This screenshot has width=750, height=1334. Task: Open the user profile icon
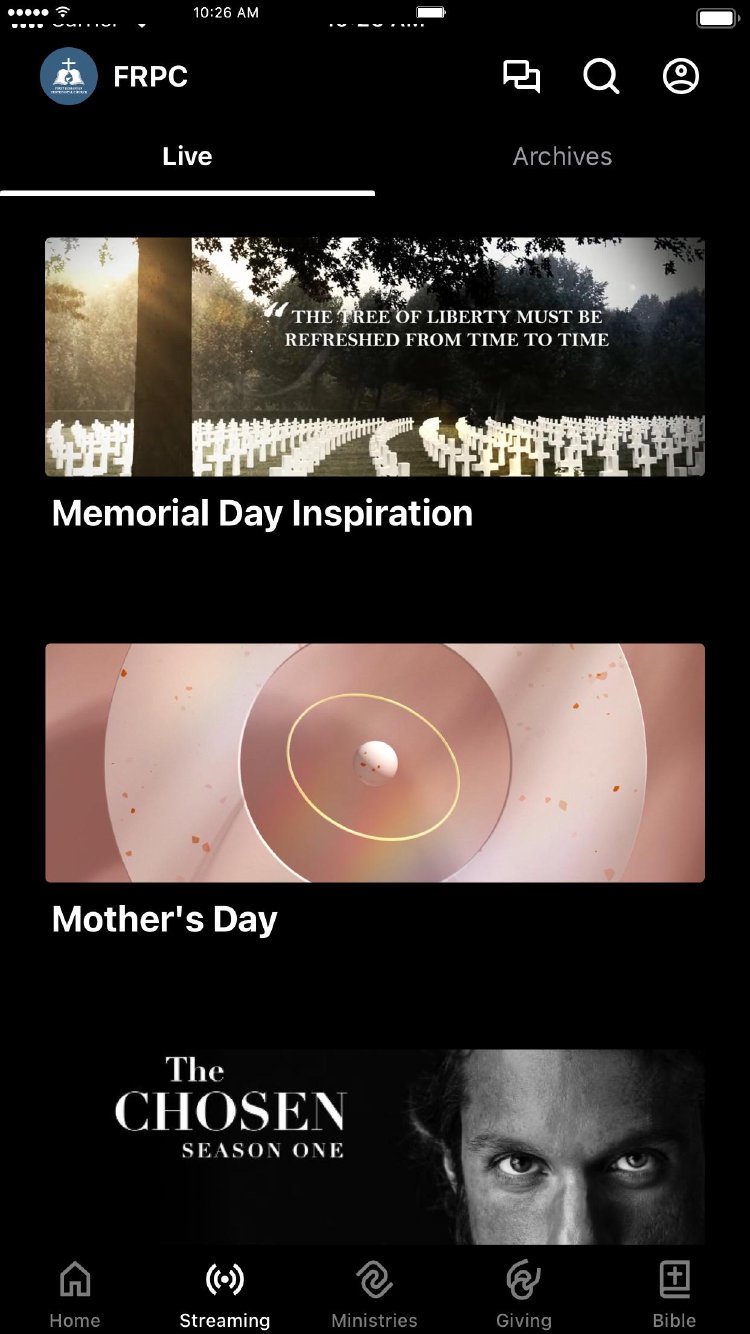pyautogui.click(x=681, y=77)
